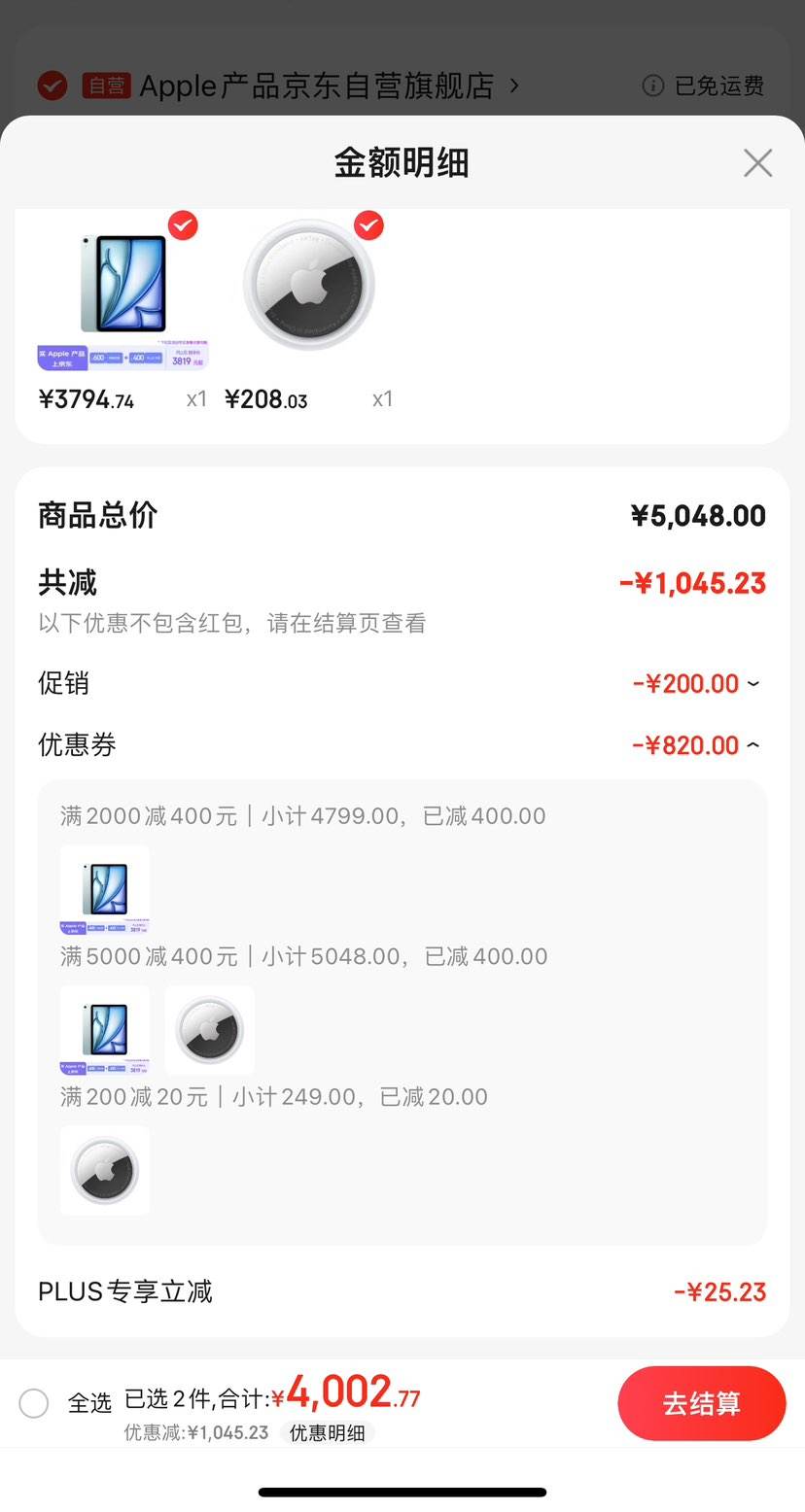This screenshot has height=1512, width=805.
Task: Click the 金额明细 panel title
Action: click(402, 162)
